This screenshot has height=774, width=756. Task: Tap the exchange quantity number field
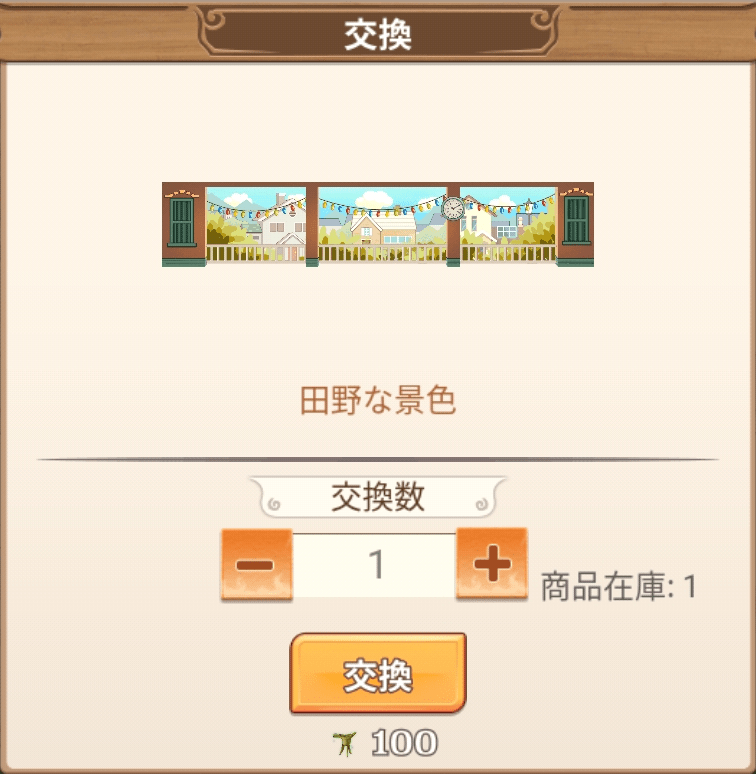coord(374,565)
